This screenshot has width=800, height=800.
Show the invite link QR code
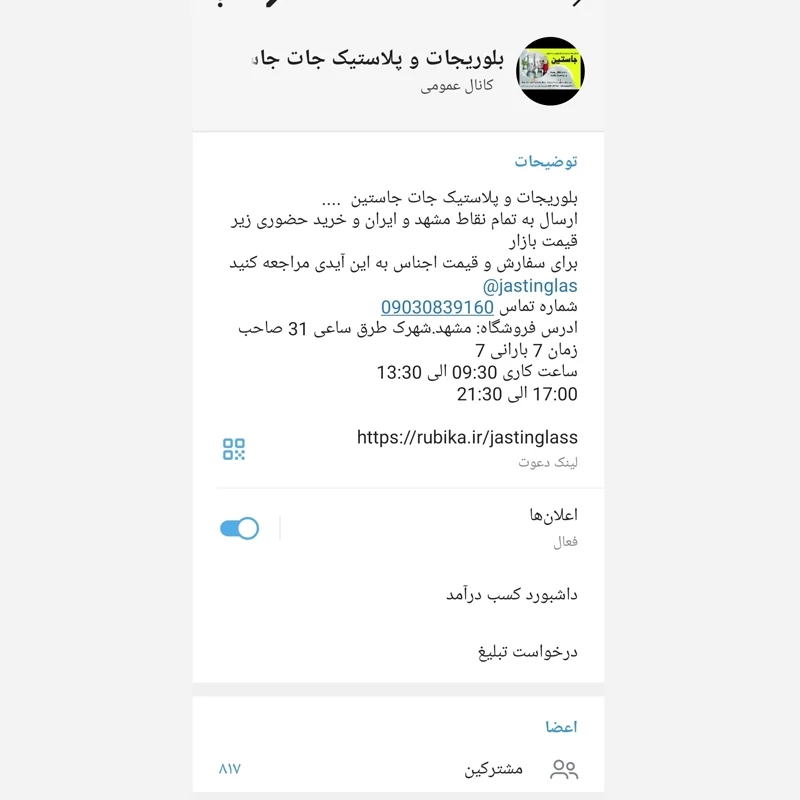(x=234, y=449)
